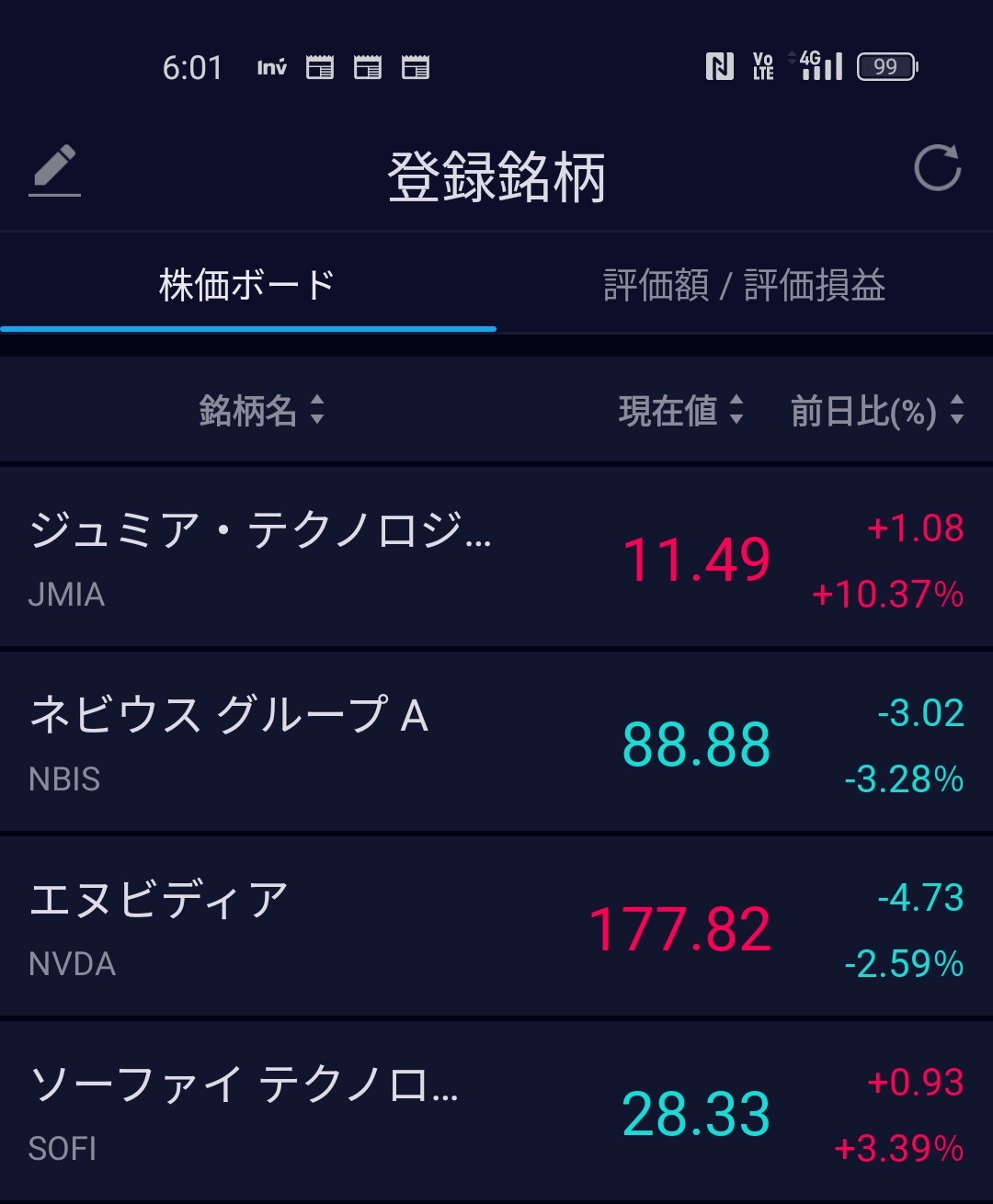View the NVDA エヌビディア details
Viewport: 993px width, 1204px height.
[496, 927]
